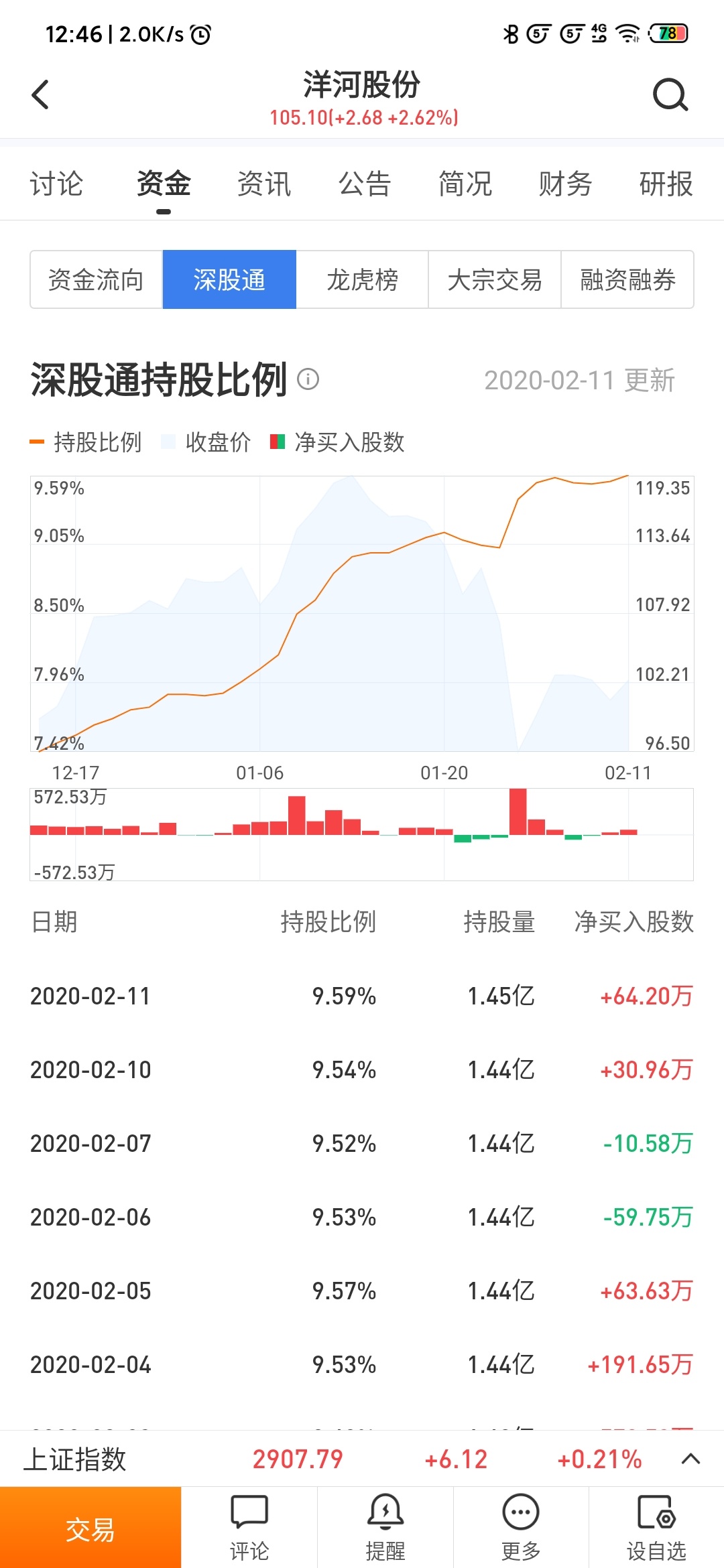The height and width of the screenshot is (1568, 724).
Task: Expand the 上证指数 index bar
Action: [690, 1459]
